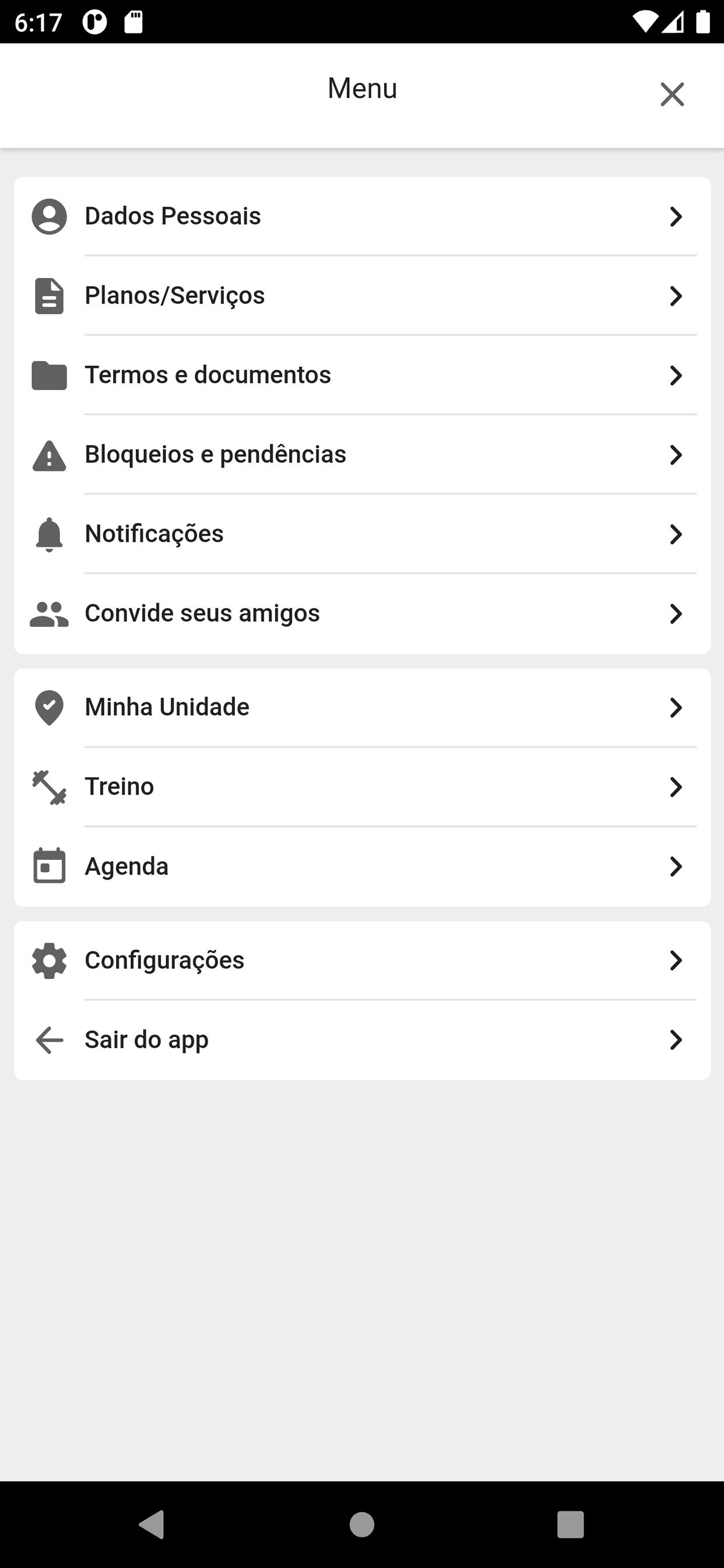
Task: Open Dados Pessoais
Action: pos(362,216)
